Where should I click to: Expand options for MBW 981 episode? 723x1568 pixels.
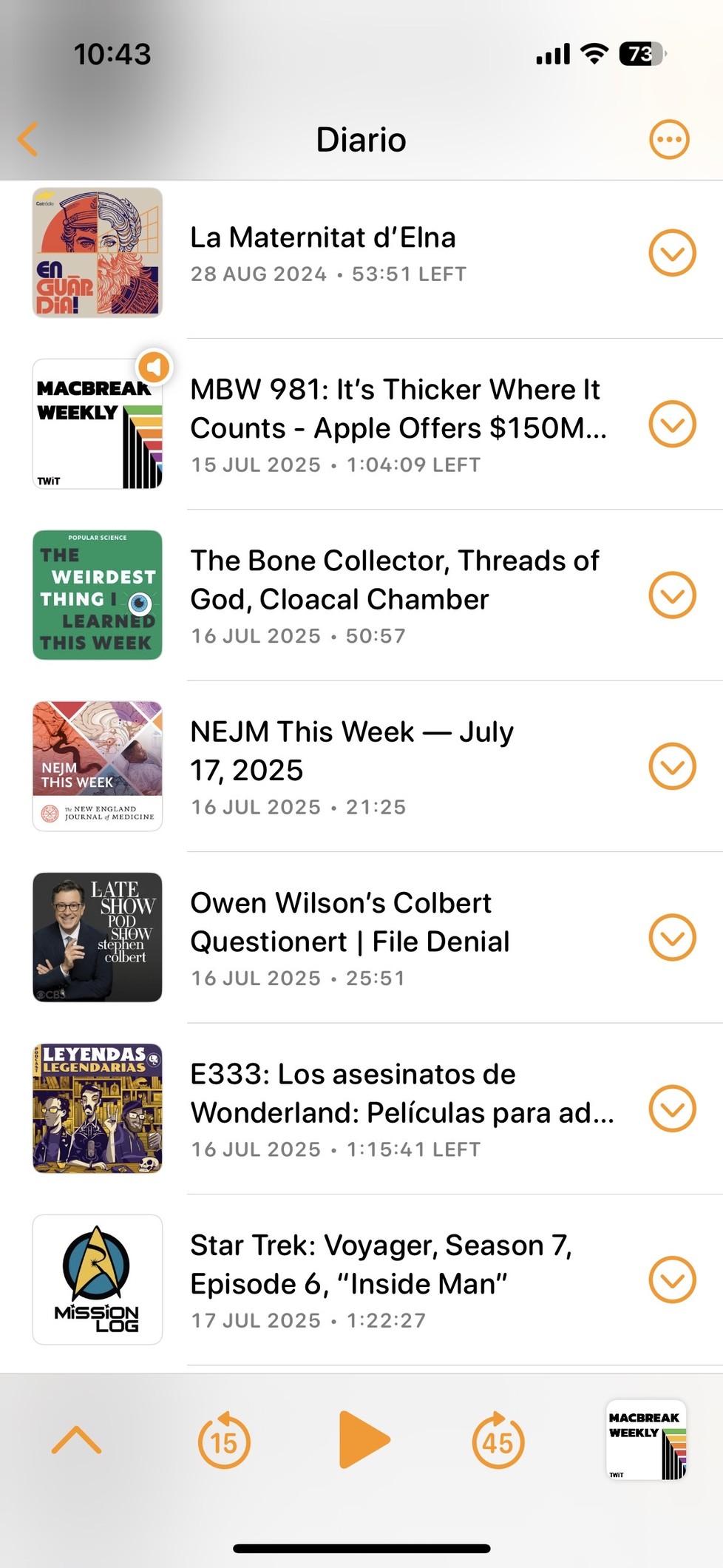pos(672,424)
